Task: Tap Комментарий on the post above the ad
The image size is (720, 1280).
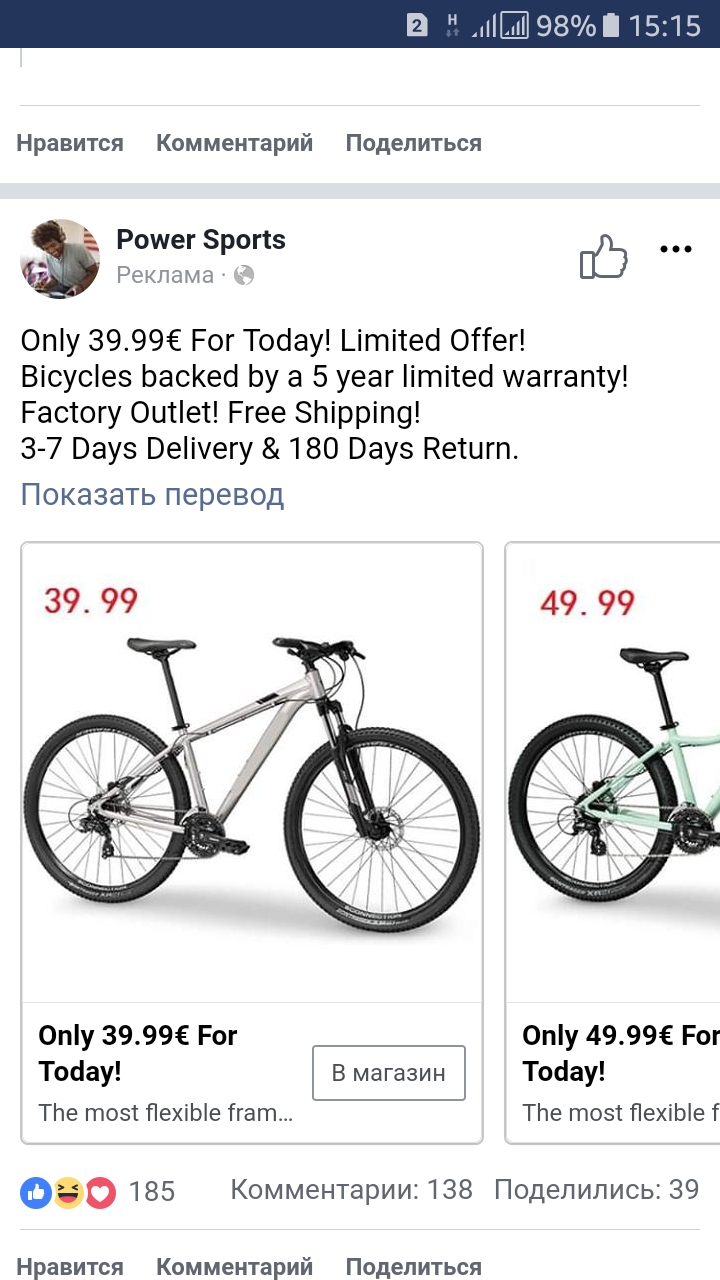Action: click(x=234, y=143)
